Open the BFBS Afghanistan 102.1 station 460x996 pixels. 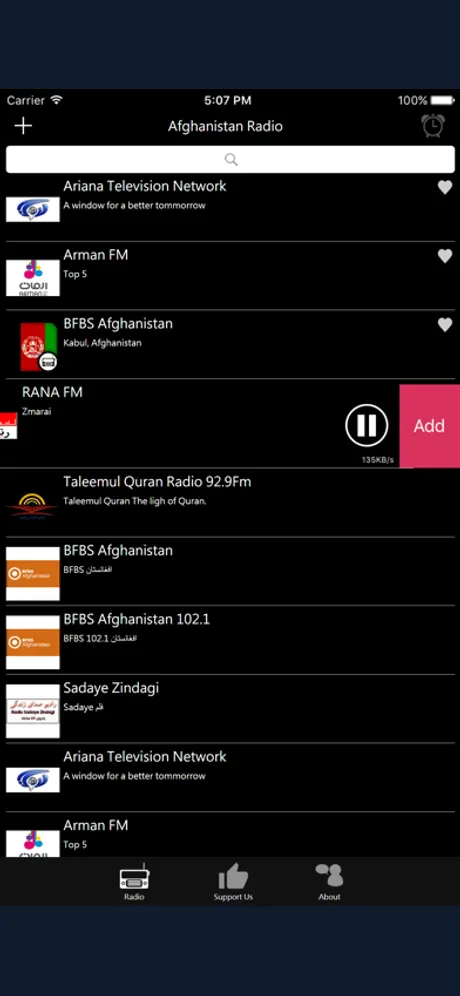click(230, 640)
